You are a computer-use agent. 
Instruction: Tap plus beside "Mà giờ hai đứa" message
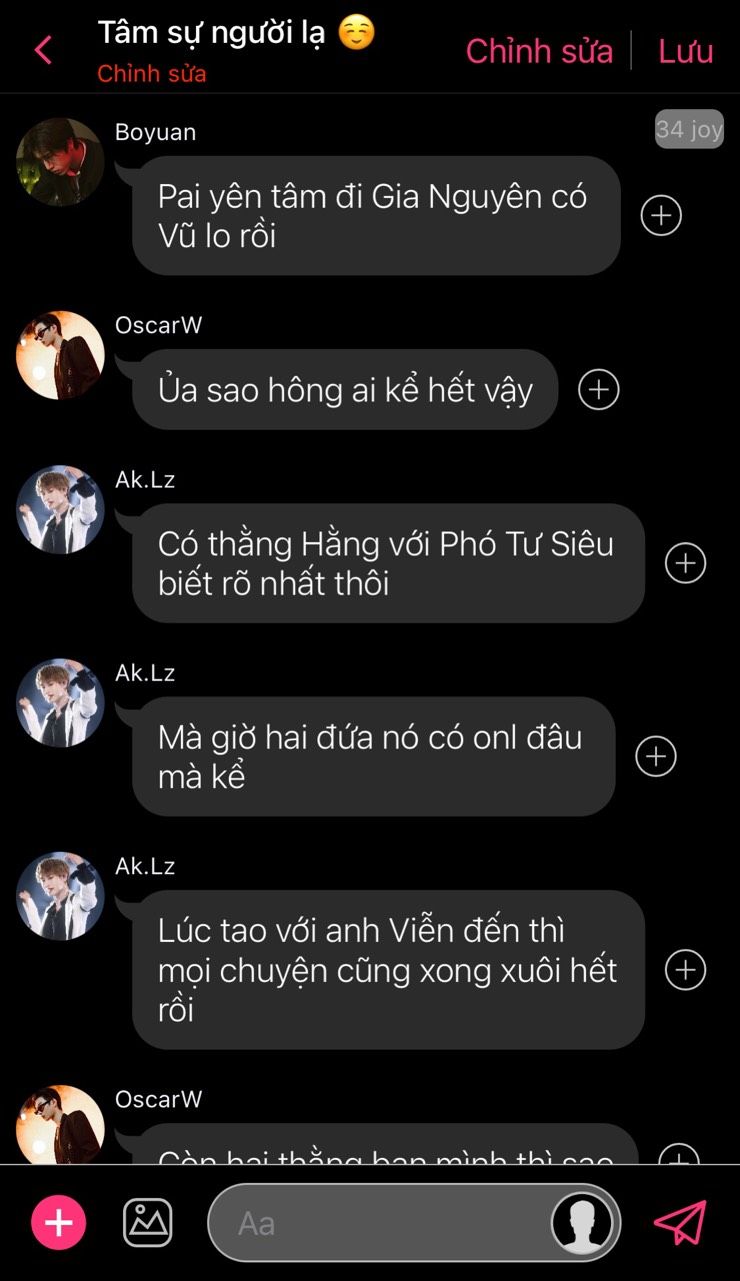(656, 756)
